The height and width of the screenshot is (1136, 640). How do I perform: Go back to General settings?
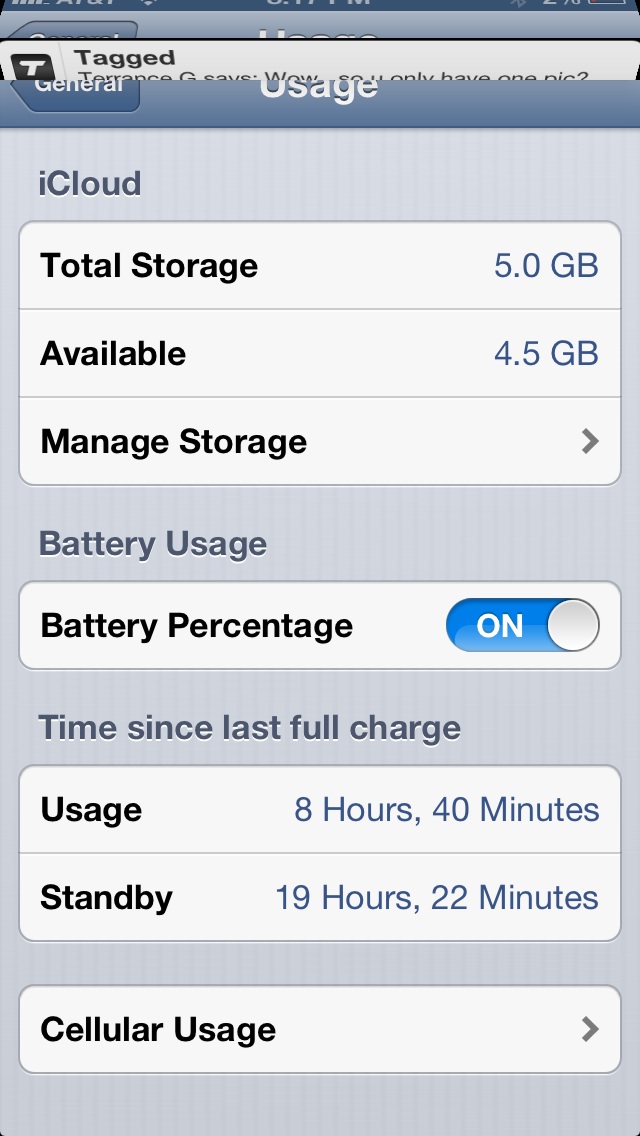pyautogui.click(x=75, y=93)
